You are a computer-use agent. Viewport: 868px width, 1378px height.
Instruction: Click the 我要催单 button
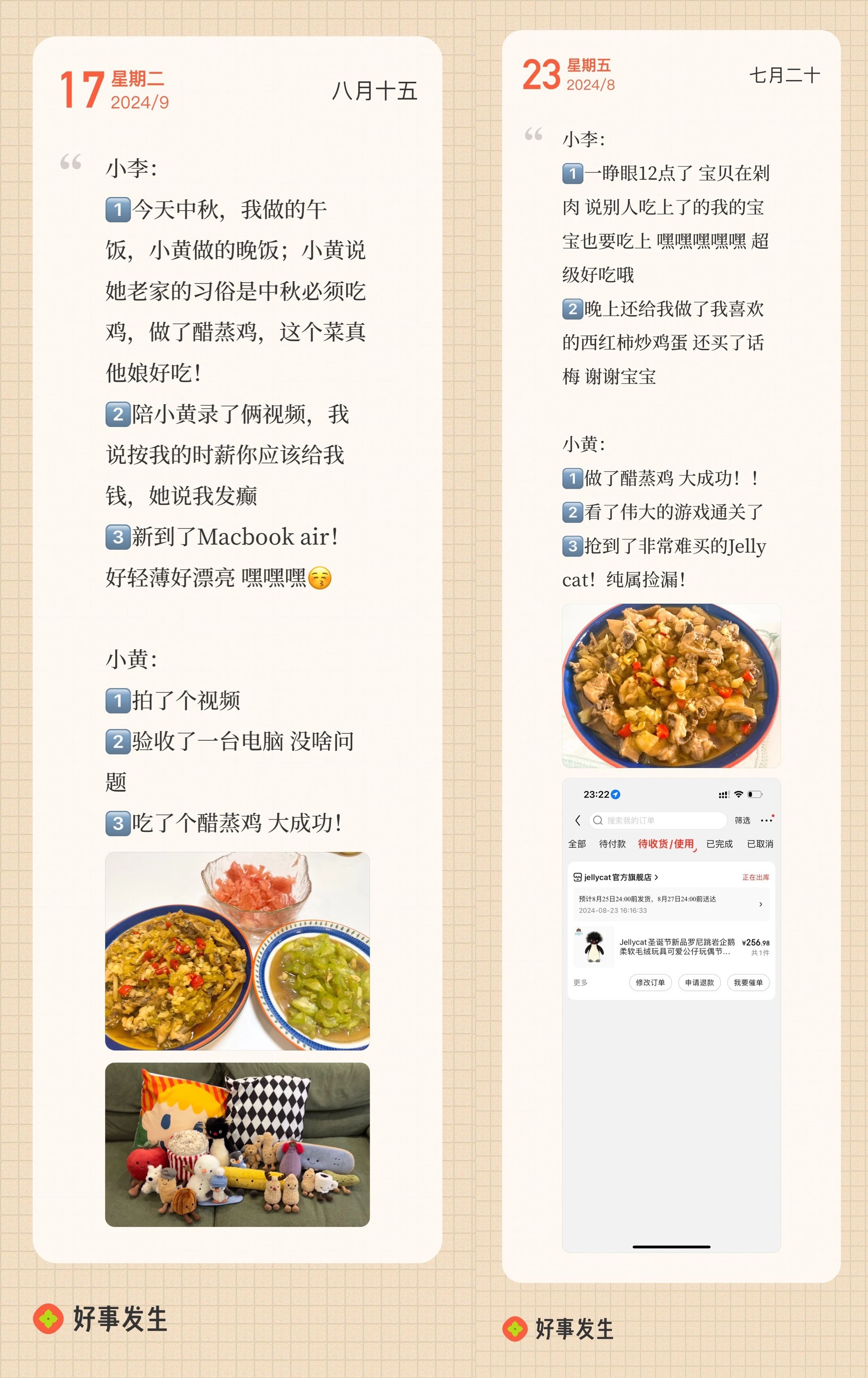[x=749, y=983]
